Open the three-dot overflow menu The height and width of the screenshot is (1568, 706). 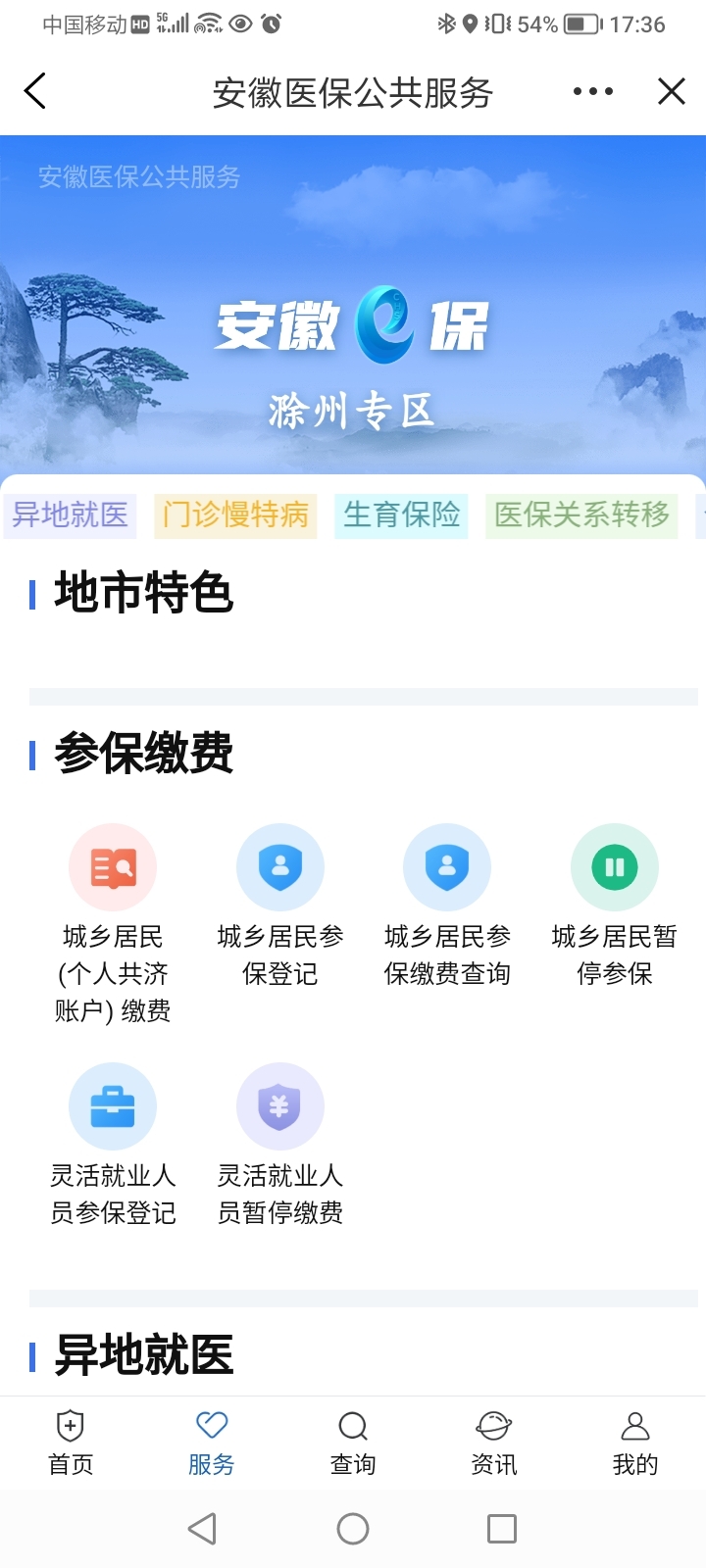593,92
